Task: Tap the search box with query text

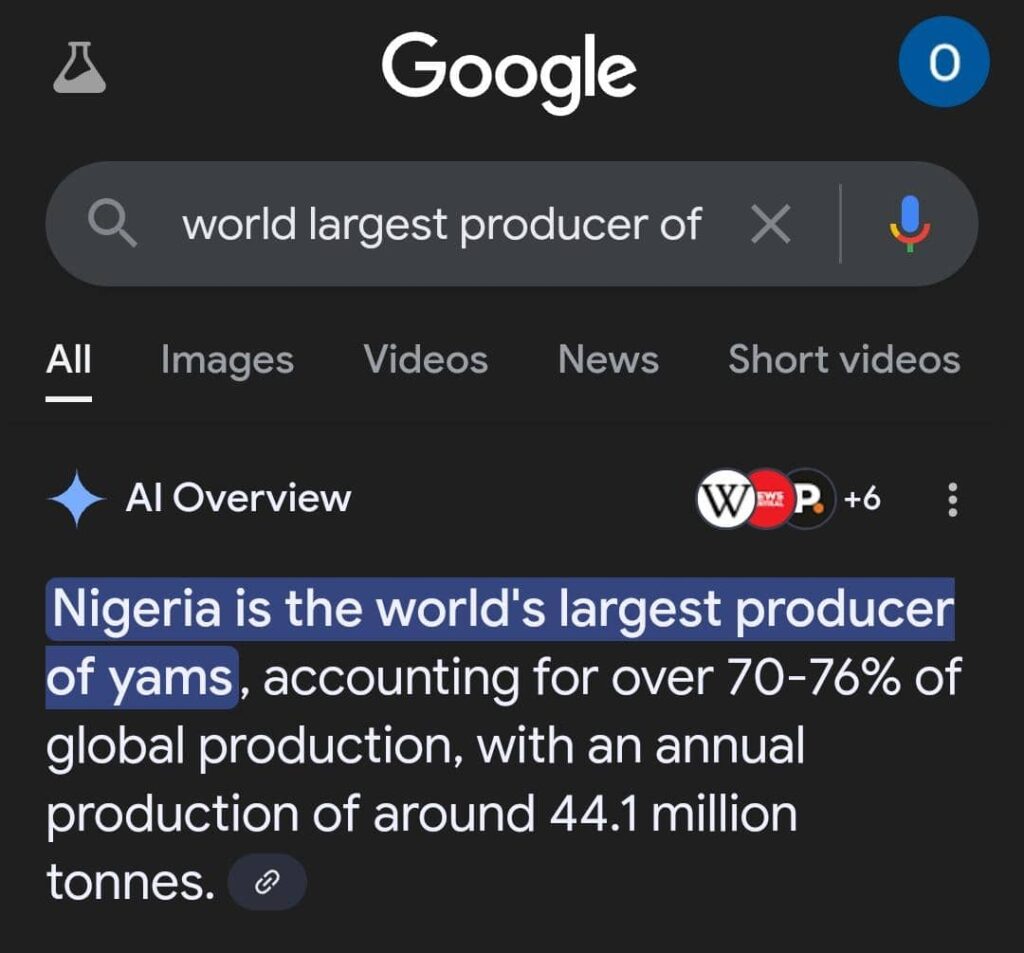Action: 440,224
